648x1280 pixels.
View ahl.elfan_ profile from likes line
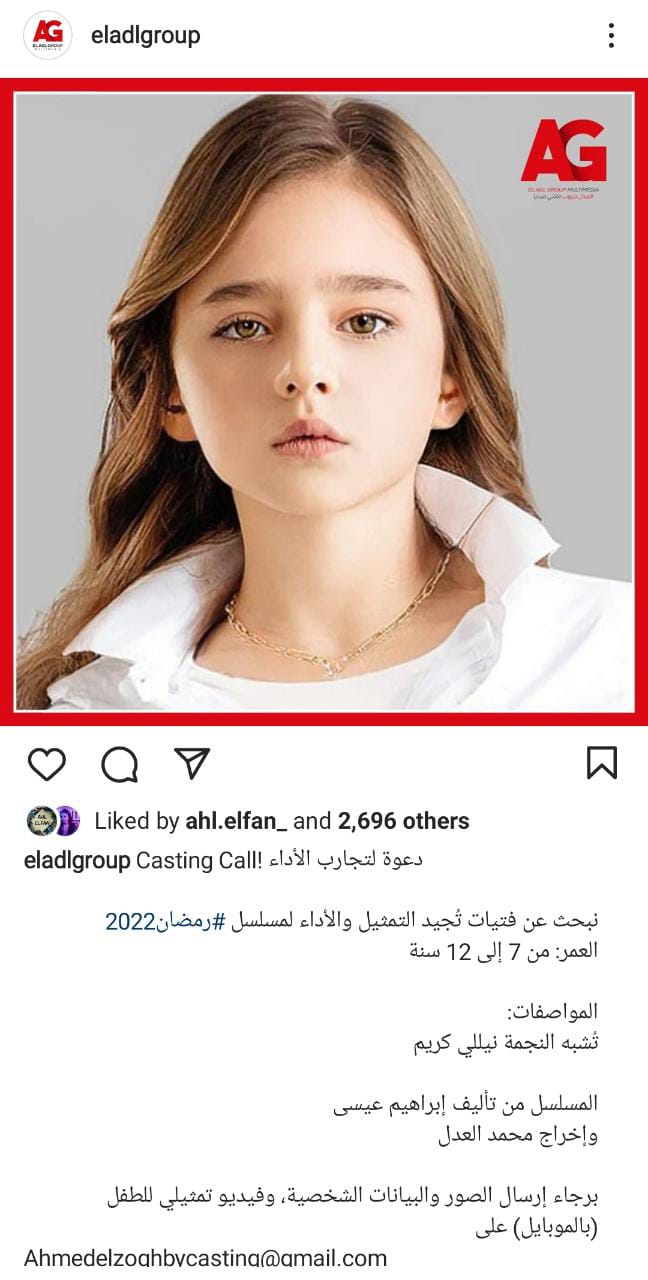pyautogui.click(x=237, y=821)
